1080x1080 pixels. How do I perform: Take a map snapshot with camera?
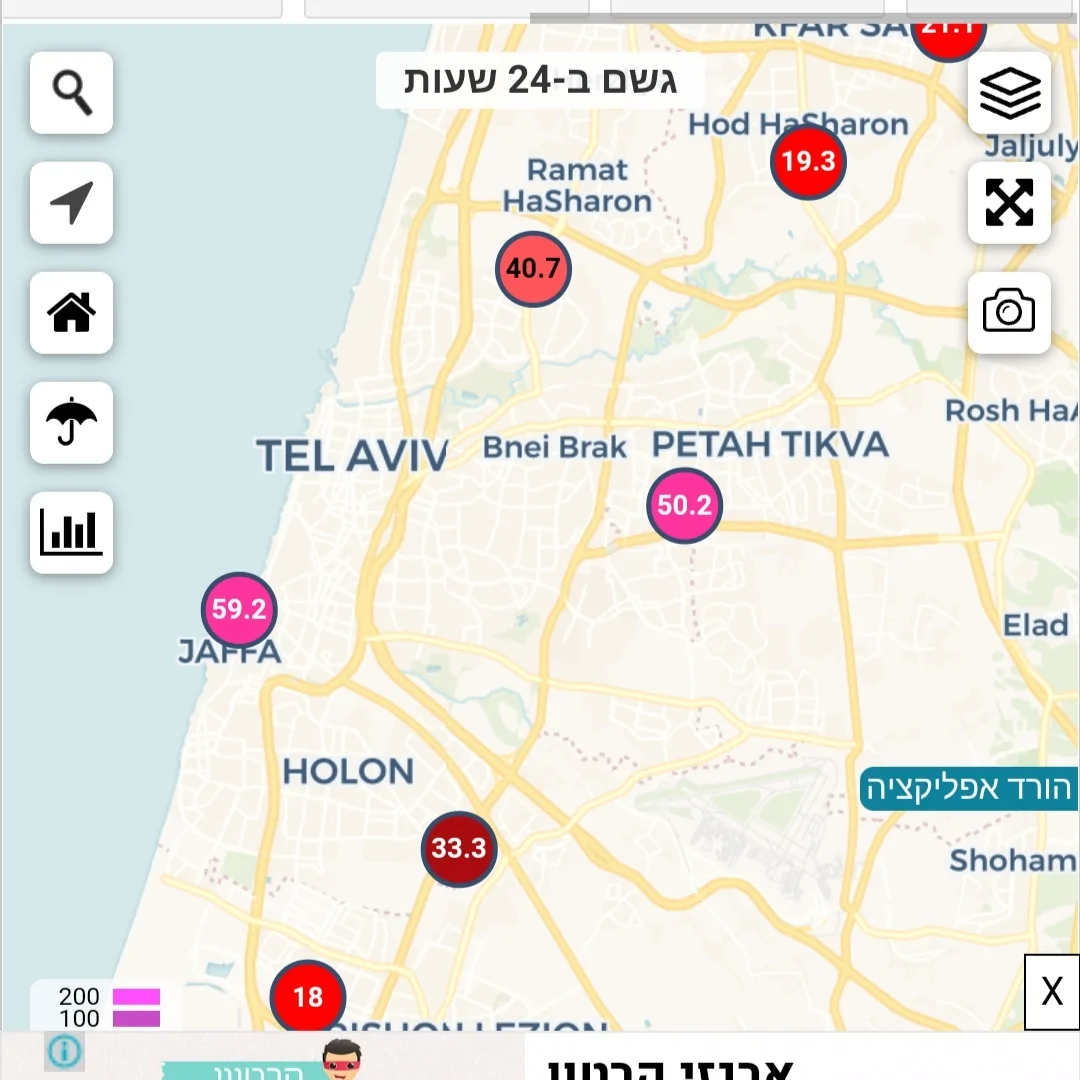pyautogui.click(x=1009, y=313)
